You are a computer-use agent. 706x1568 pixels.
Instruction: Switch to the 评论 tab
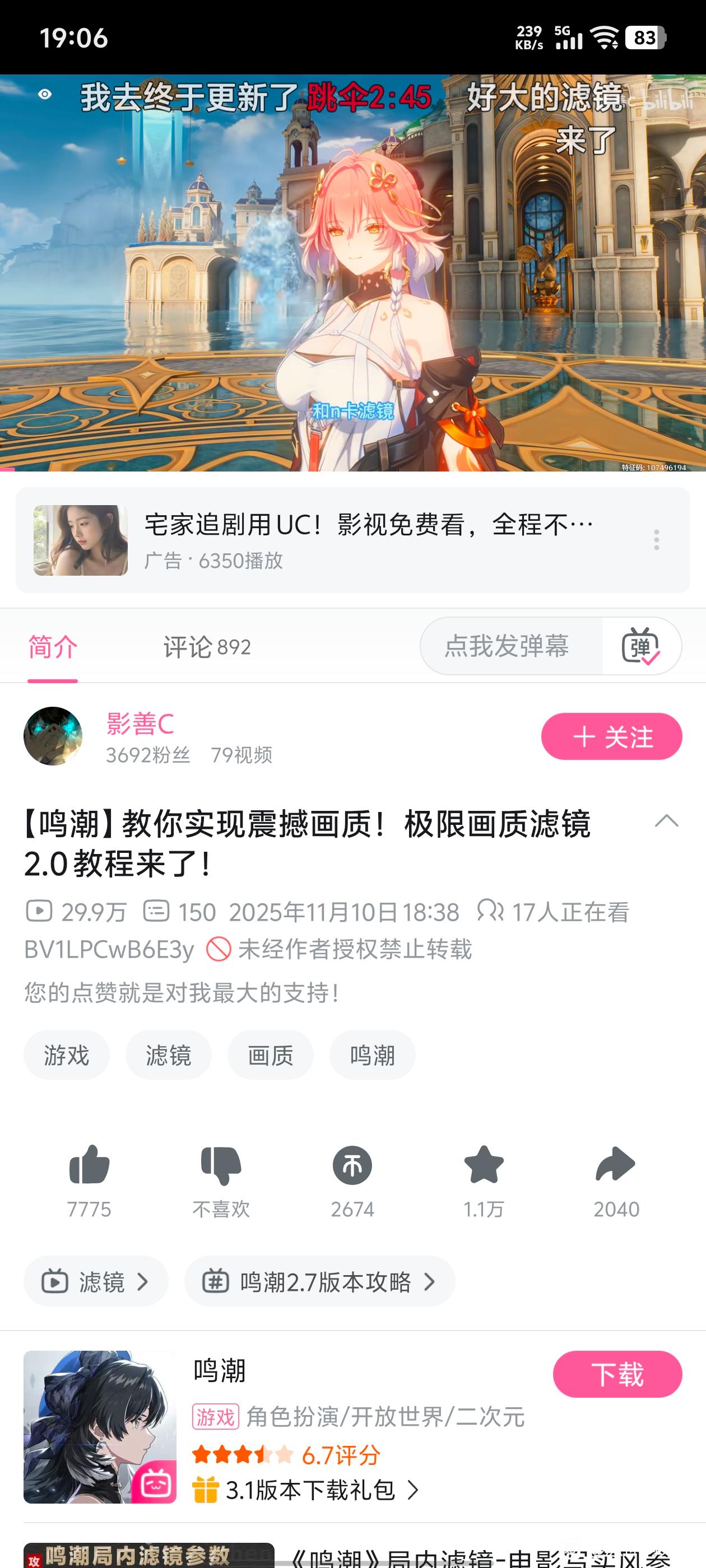click(207, 647)
